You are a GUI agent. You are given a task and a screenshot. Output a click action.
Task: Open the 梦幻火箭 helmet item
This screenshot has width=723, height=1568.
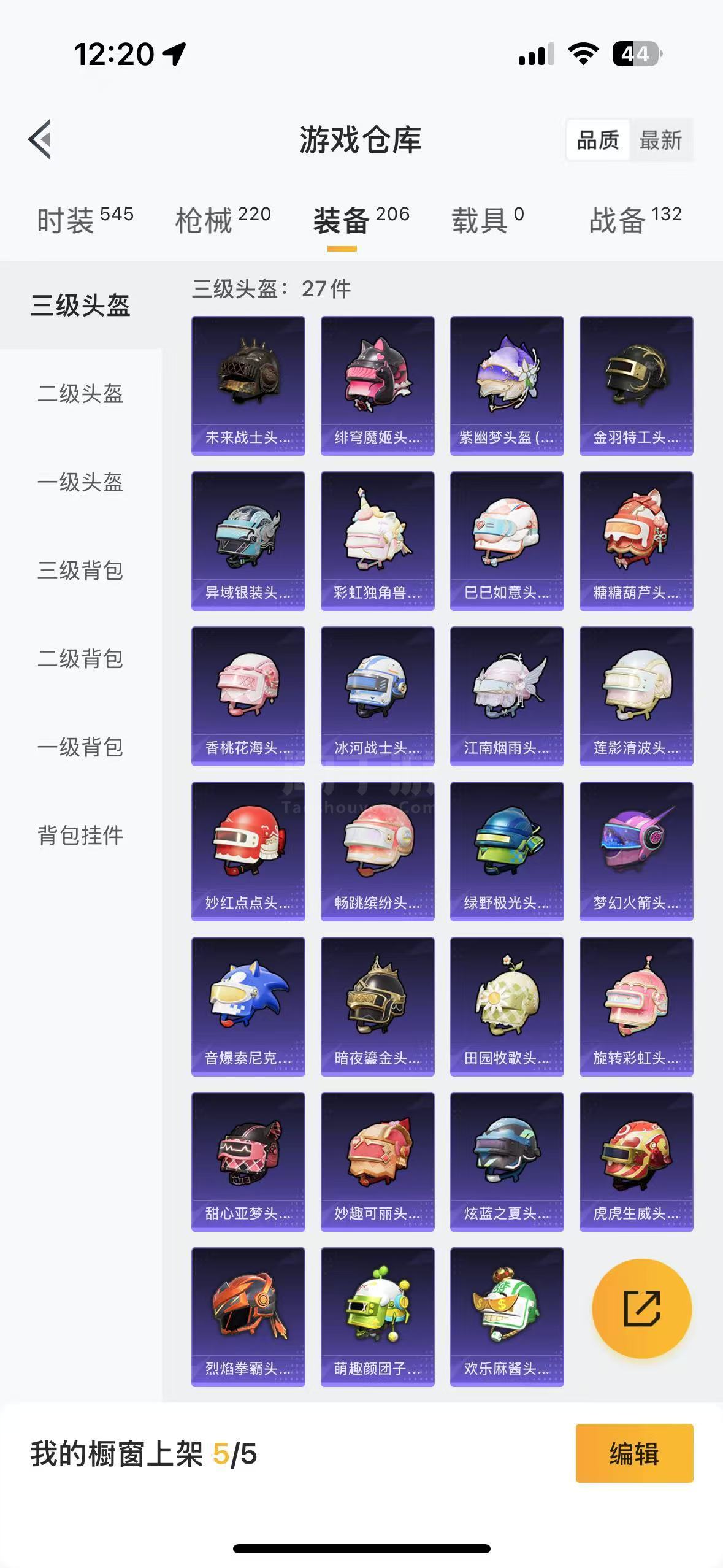[x=636, y=851]
